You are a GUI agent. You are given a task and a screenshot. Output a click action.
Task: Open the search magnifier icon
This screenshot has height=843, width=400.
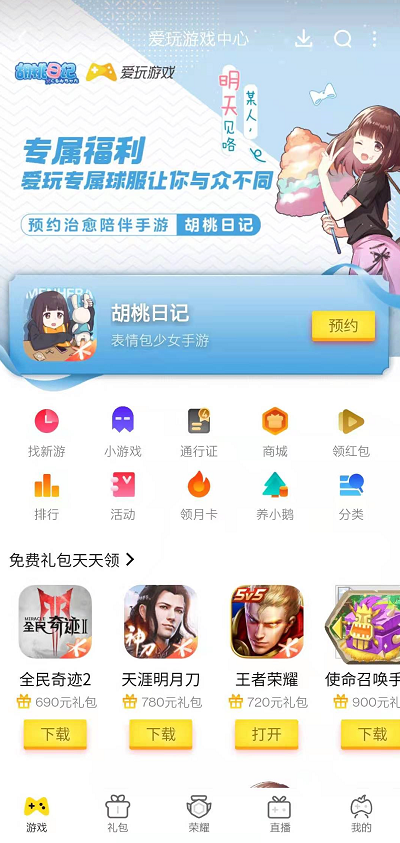(342, 39)
